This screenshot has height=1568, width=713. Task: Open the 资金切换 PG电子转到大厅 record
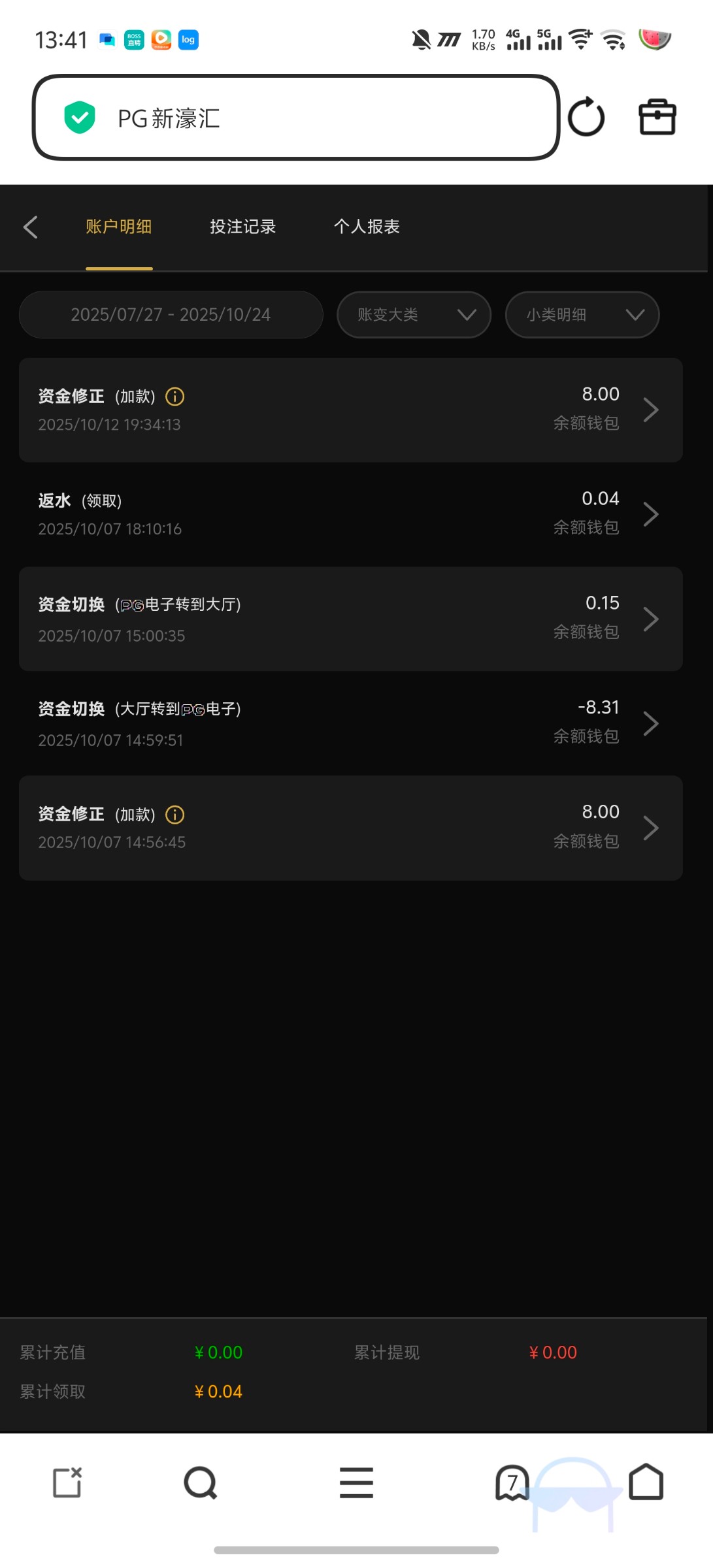click(350, 619)
